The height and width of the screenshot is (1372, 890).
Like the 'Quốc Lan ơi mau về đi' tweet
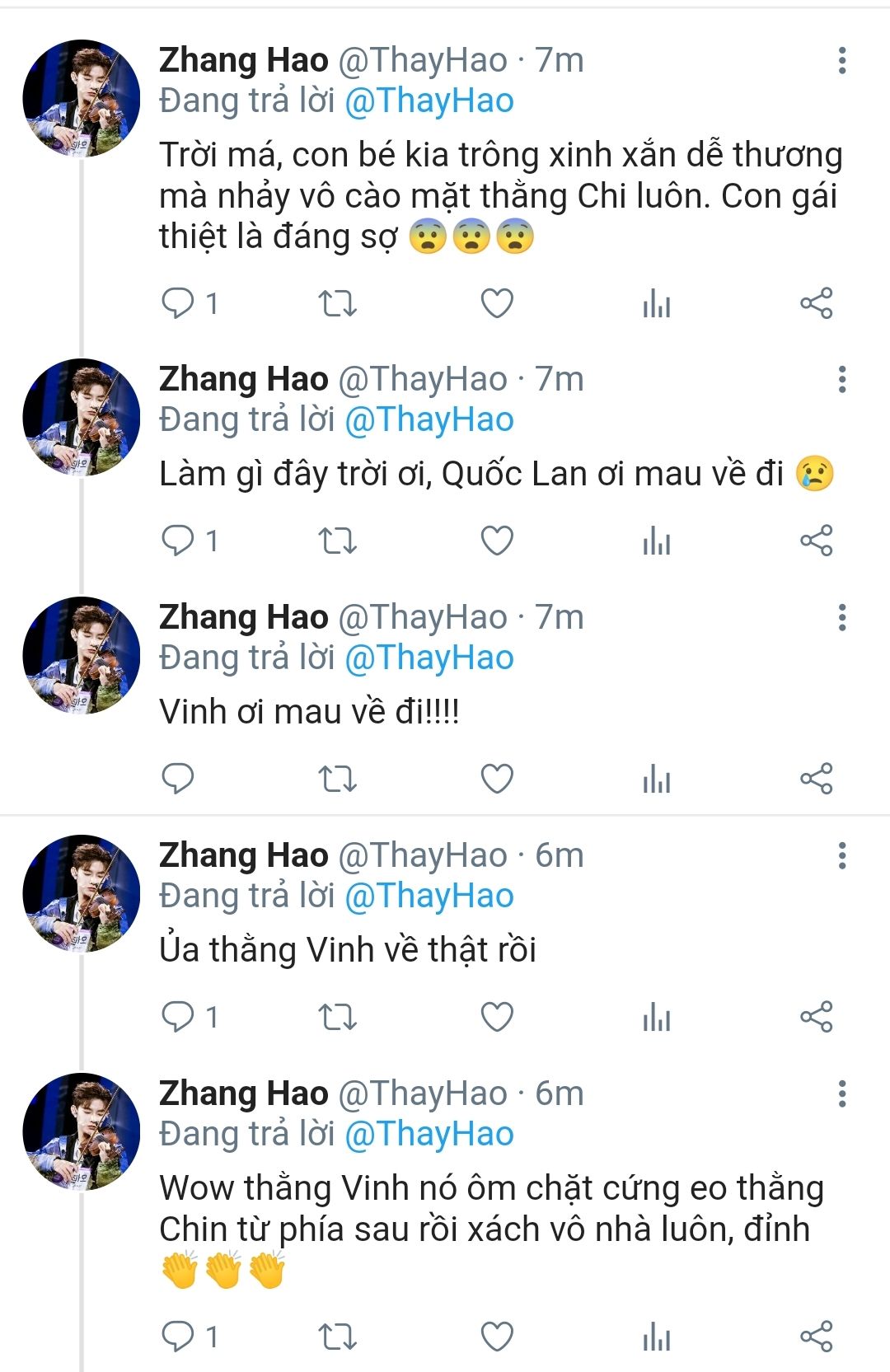tap(497, 541)
